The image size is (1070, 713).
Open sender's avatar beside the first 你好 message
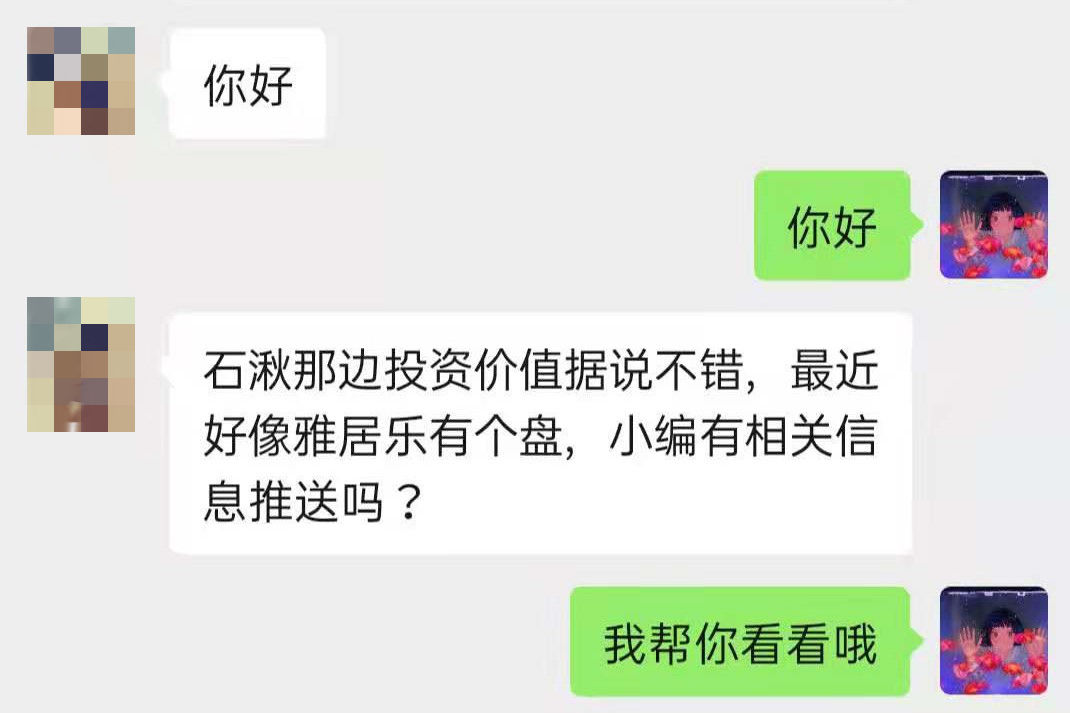click(80, 81)
